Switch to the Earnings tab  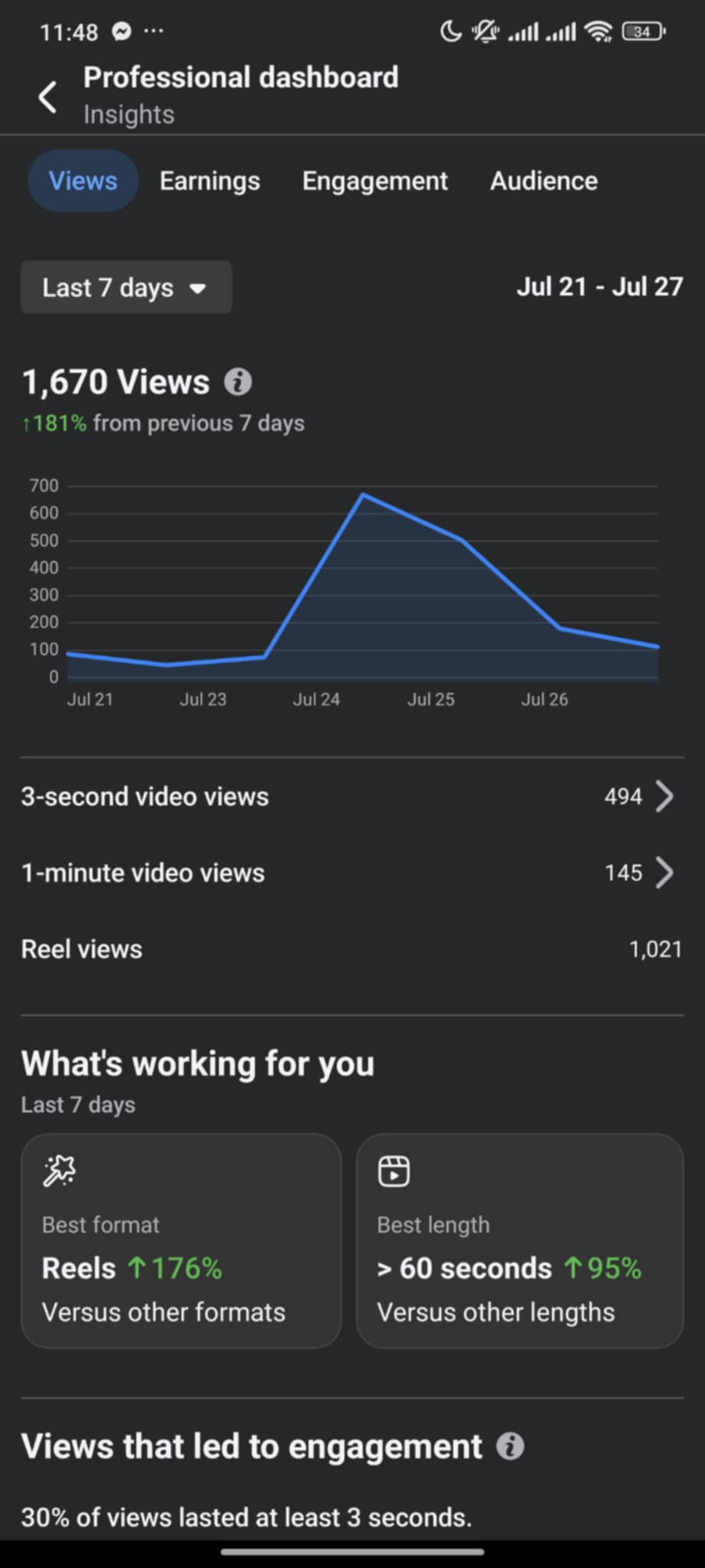pos(210,181)
